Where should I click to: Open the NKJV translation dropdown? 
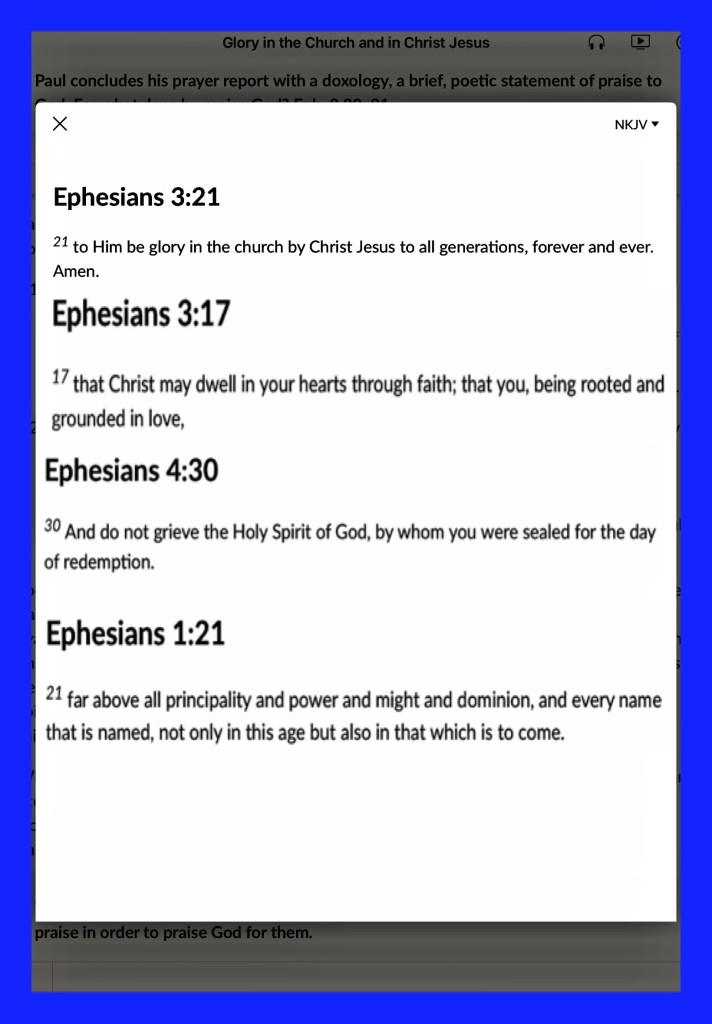click(x=636, y=125)
